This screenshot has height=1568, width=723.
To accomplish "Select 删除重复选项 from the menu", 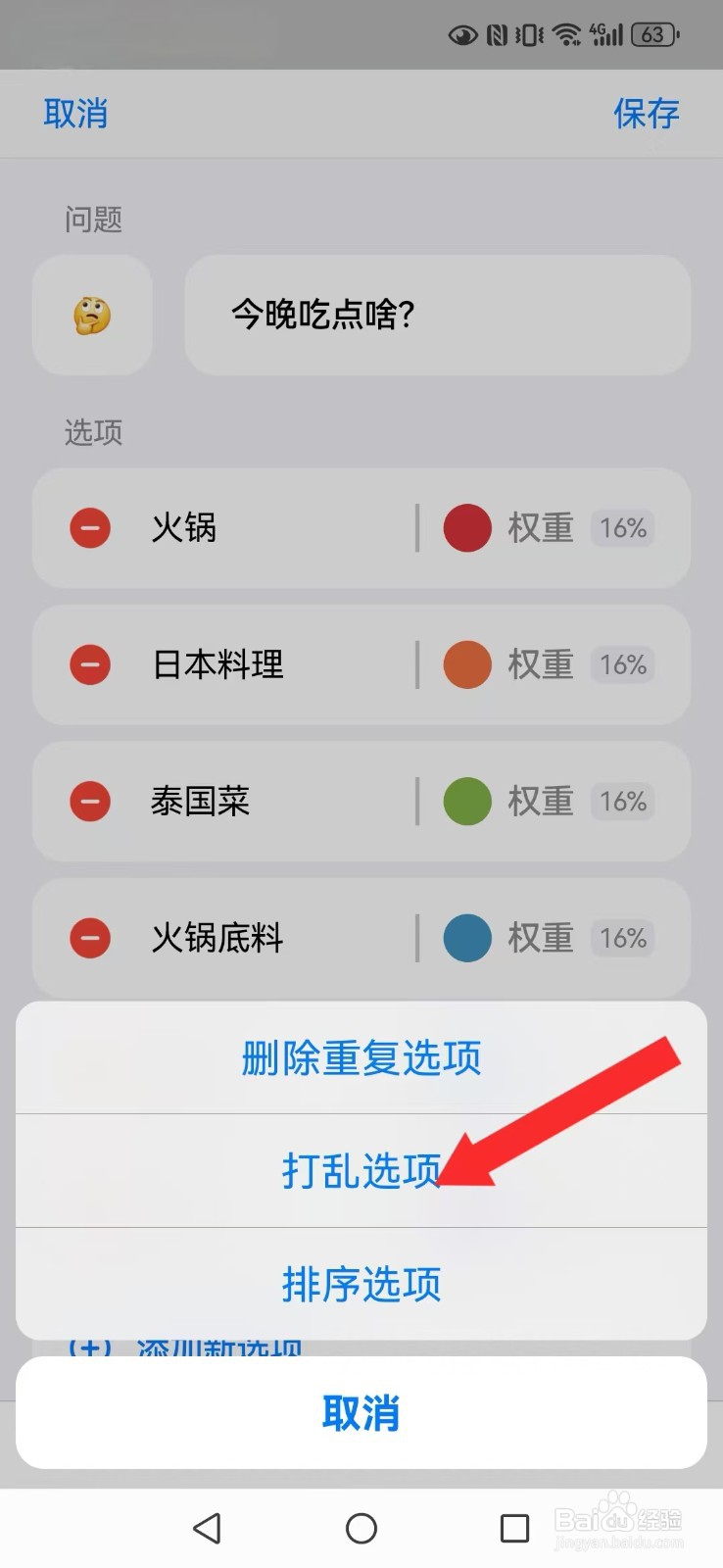I will click(x=360, y=1058).
